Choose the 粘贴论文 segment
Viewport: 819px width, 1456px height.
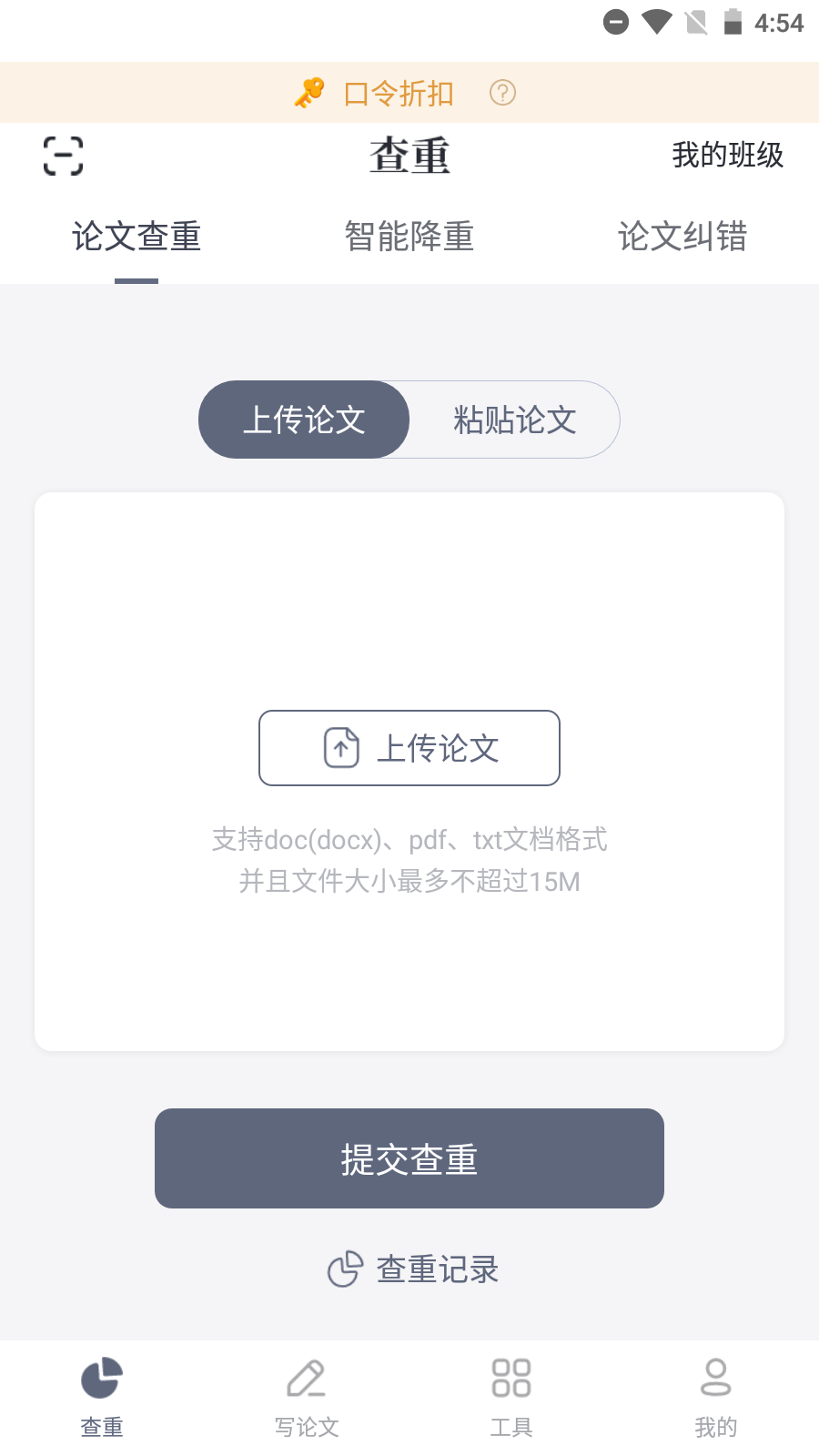tap(515, 420)
